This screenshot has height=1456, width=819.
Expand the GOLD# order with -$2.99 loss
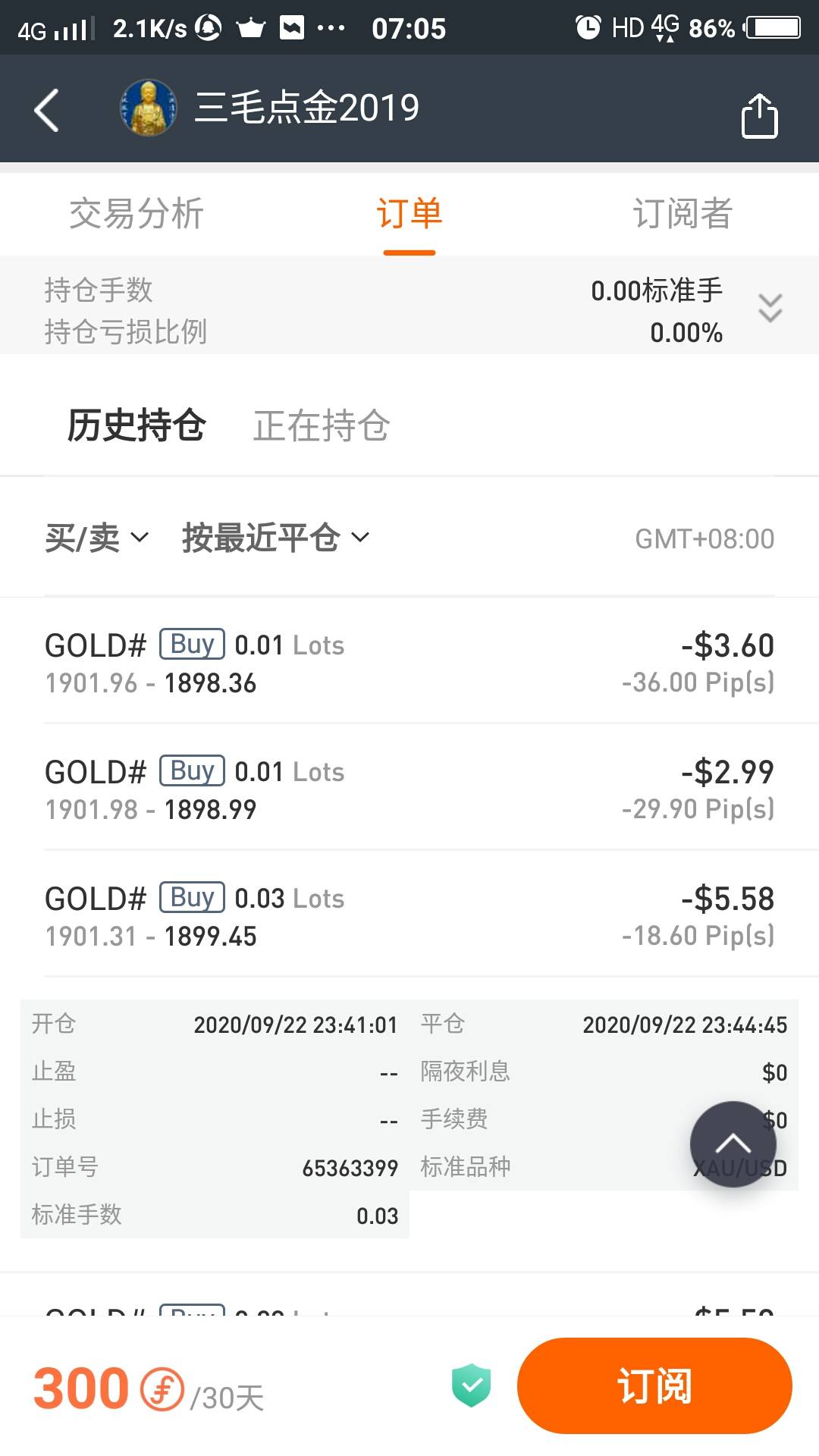click(409, 788)
